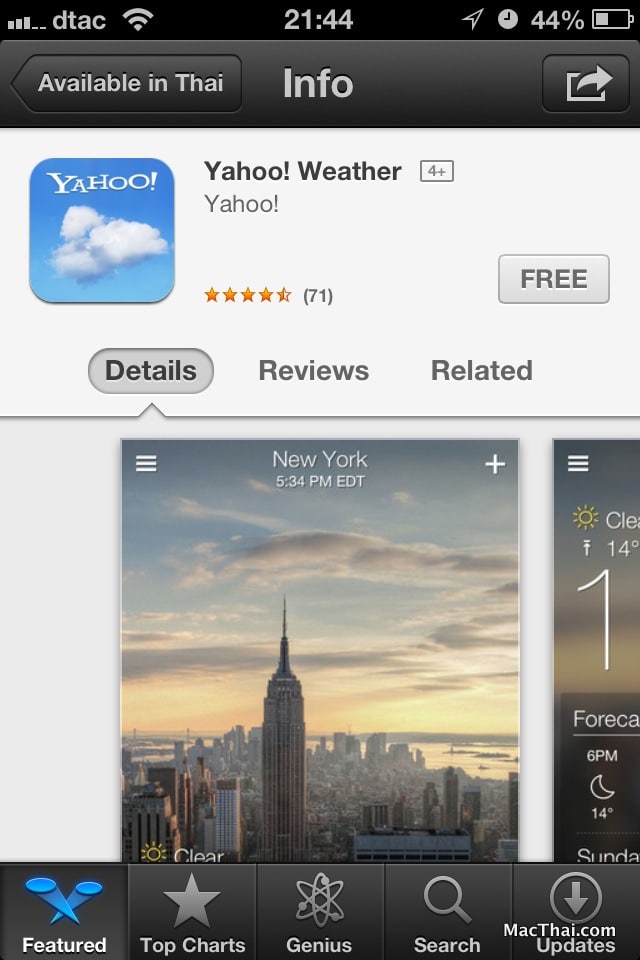Image resolution: width=640 pixels, height=960 pixels.
Task: Show Related apps
Action: 481,371
